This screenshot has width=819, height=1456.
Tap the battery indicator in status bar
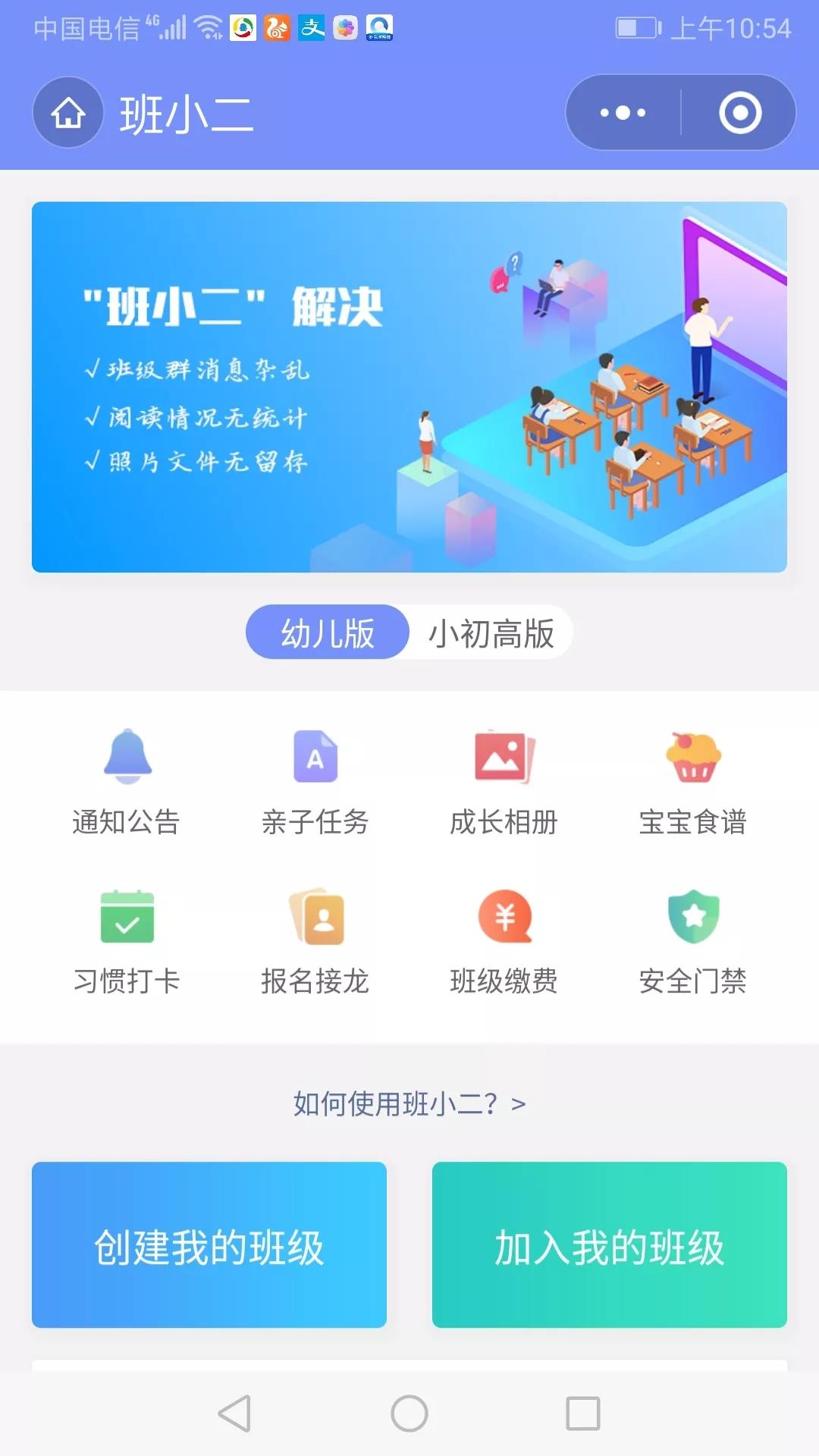coord(635,27)
